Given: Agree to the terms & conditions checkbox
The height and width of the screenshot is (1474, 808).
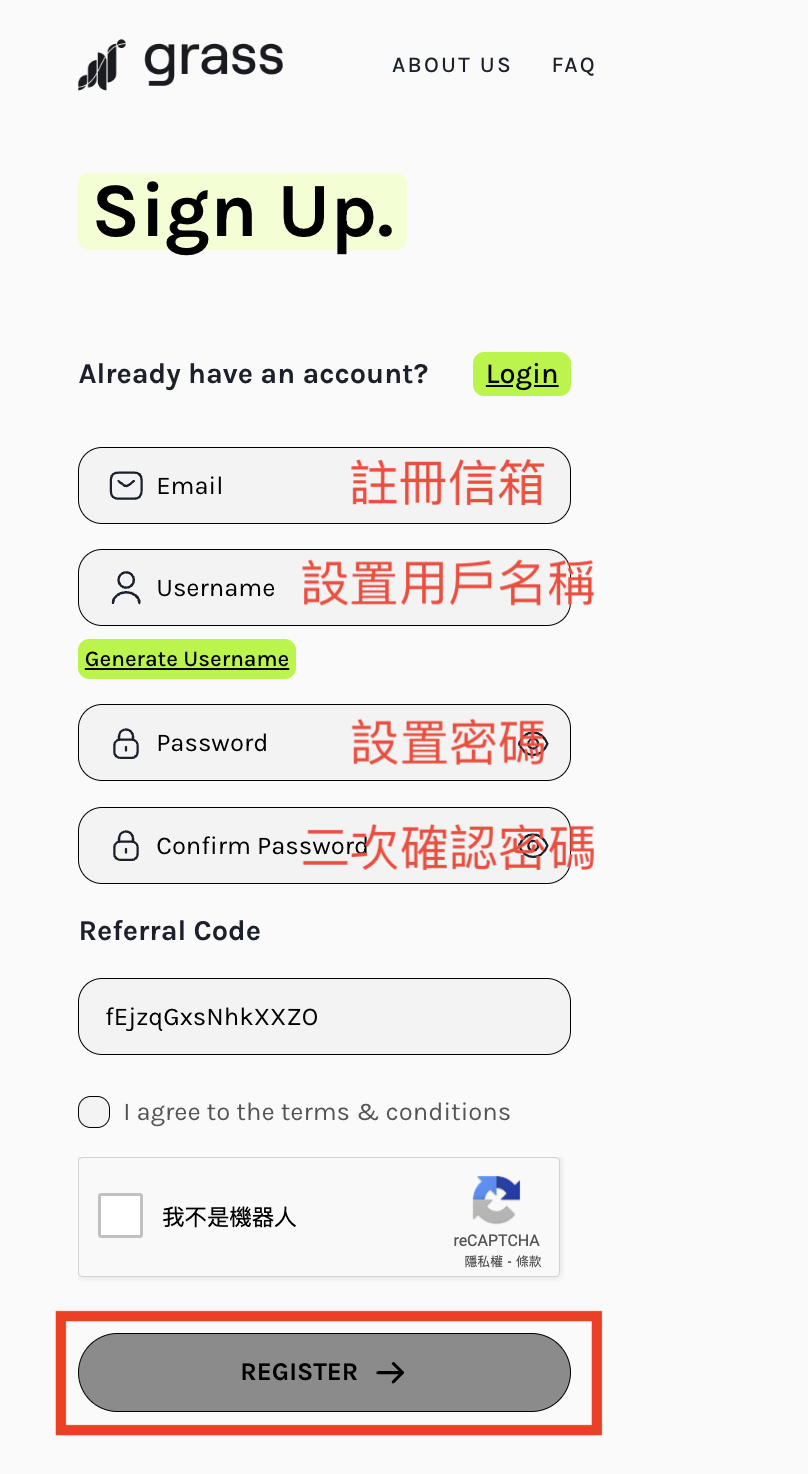Looking at the screenshot, I should 94,1112.
